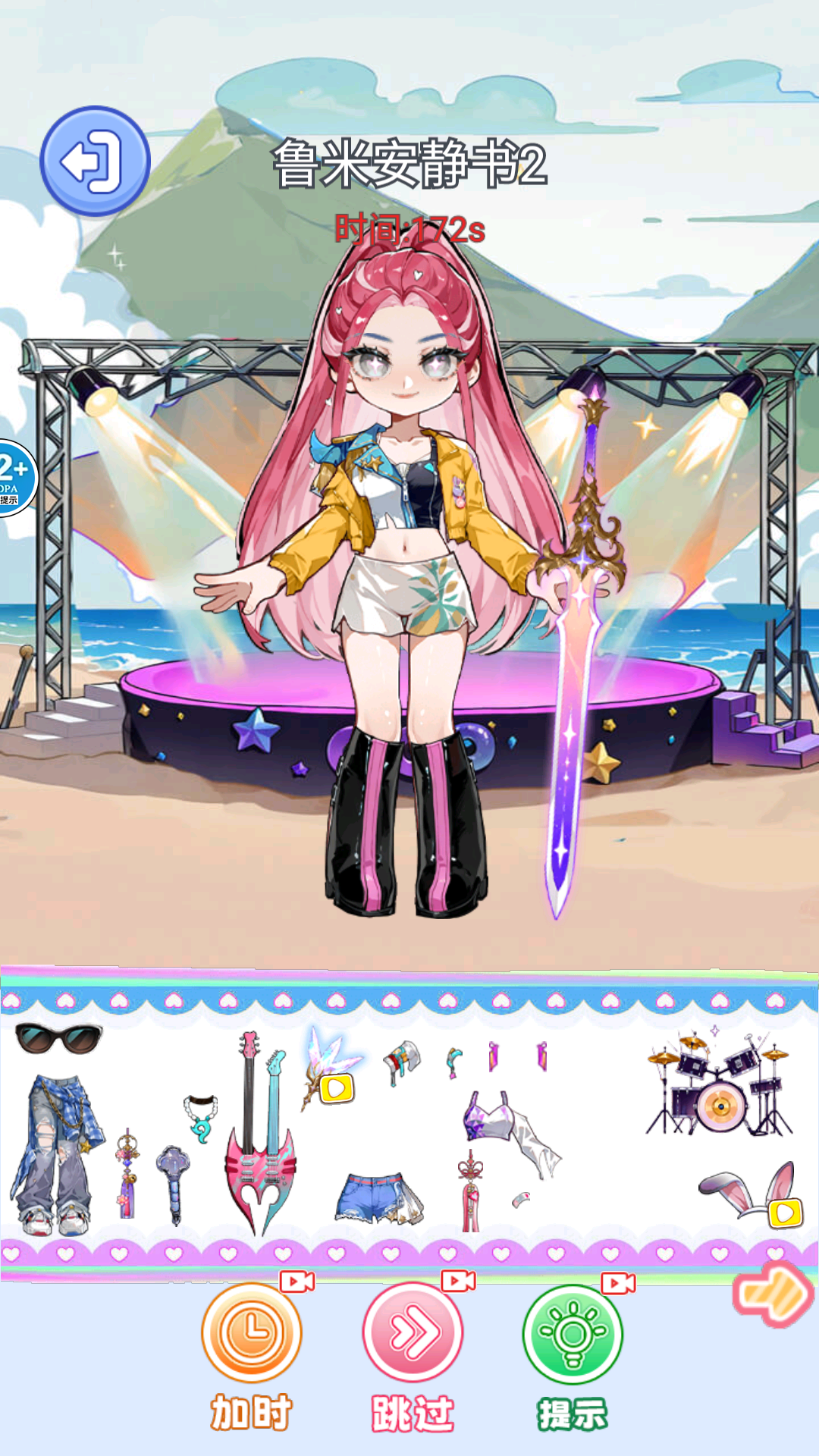Exit the dress-up level with the back button
Viewport: 819px width, 1456px height.
point(95,161)
